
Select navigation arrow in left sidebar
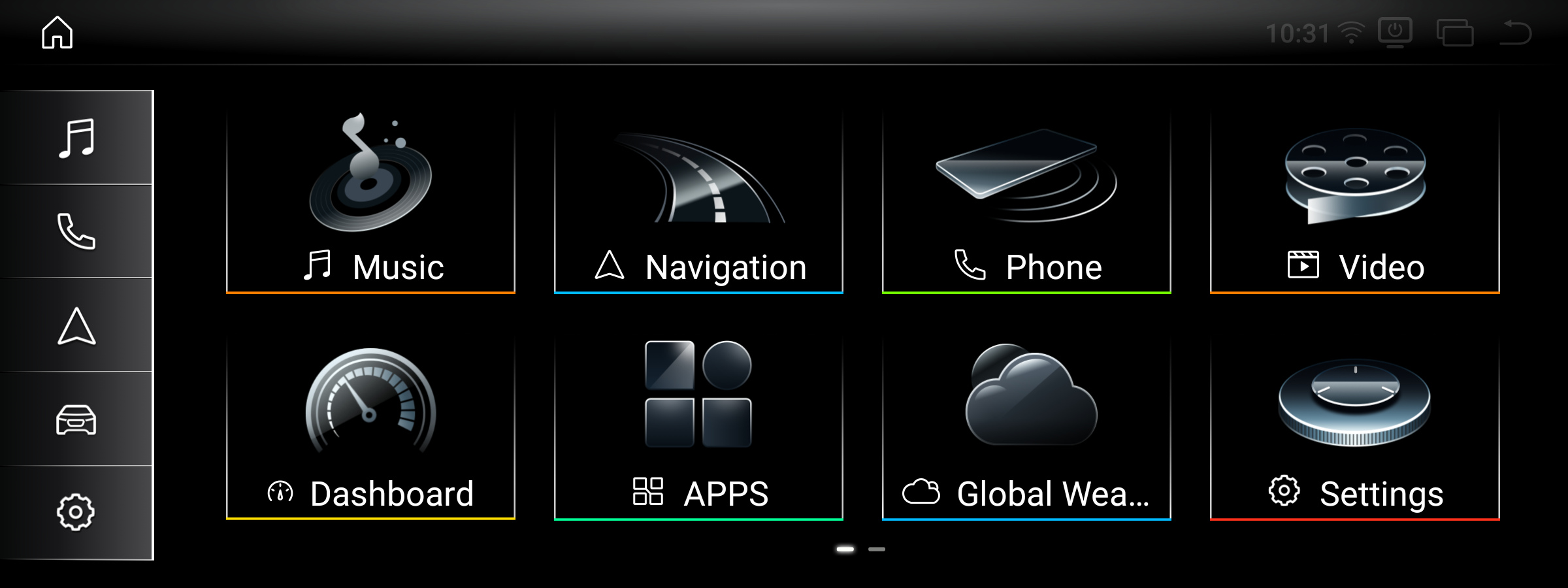coord(76,325)
